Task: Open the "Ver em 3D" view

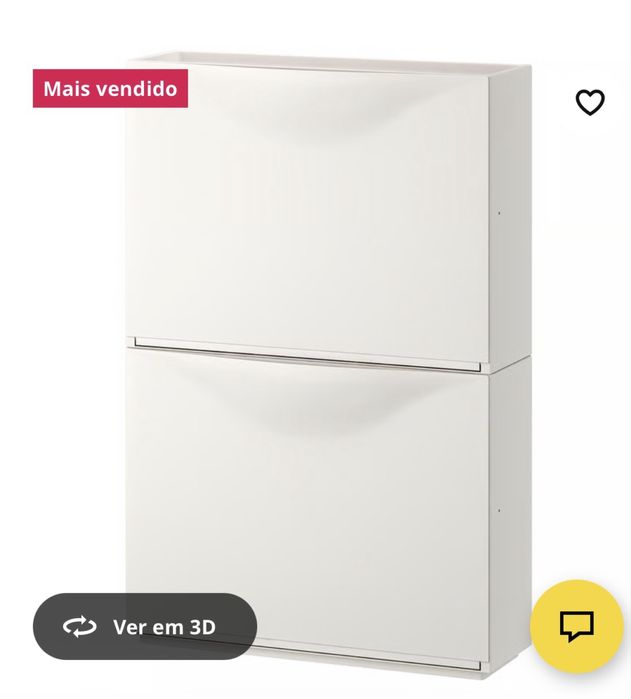Action: tap(145, 627)
